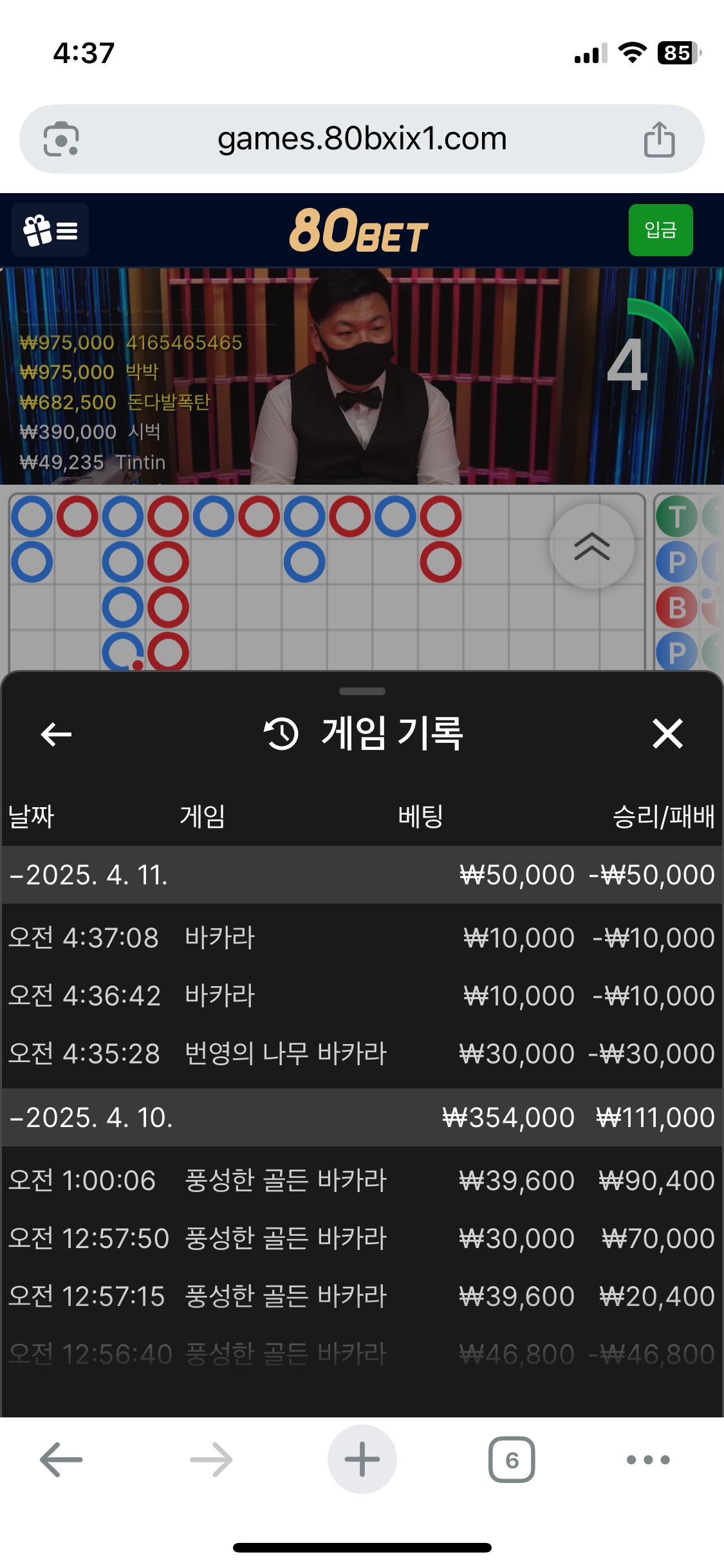Open the 오전 12:57:15 풍성한 골든 바카라 record
The height and width of the screenshot is (1568, 724).
pos(362,1296)
